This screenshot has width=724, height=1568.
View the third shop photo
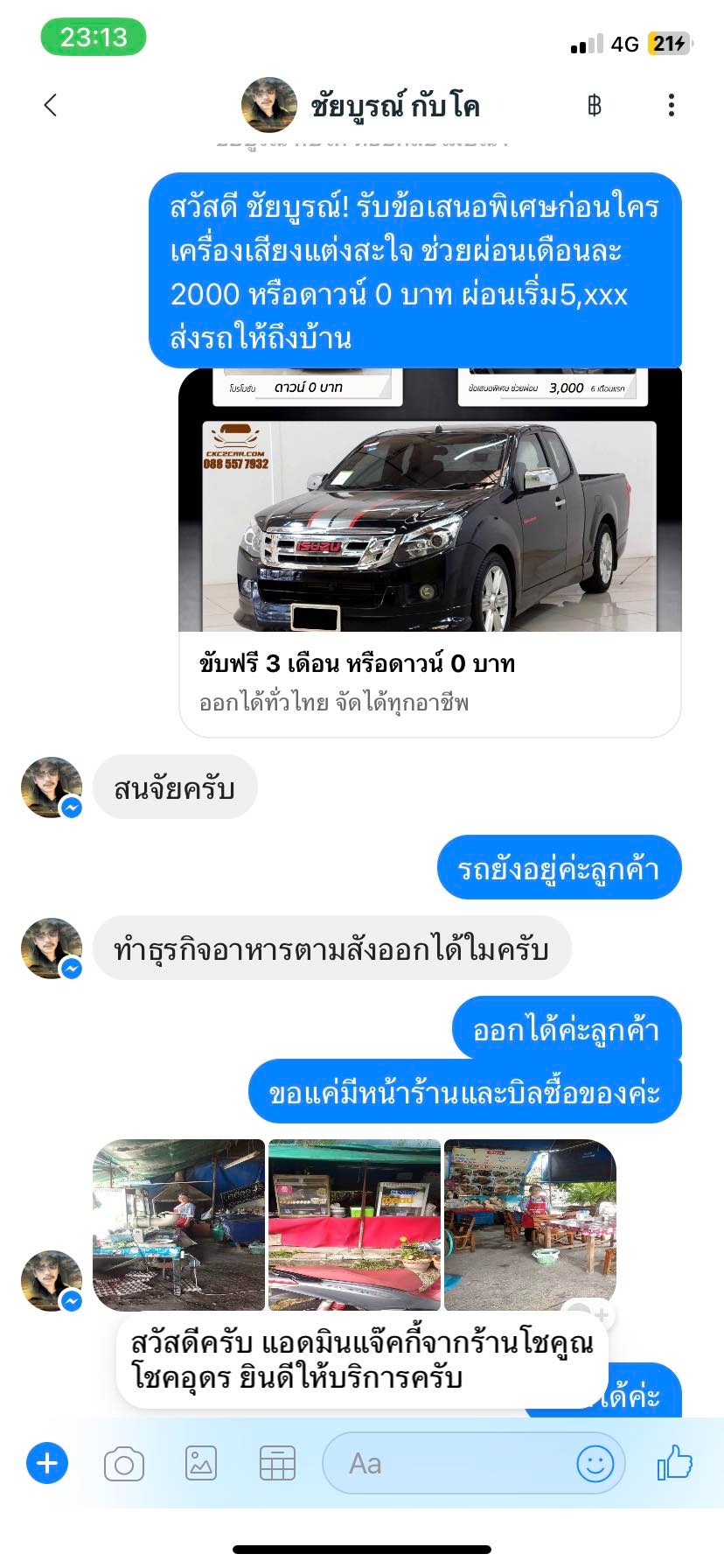click(530, 1224)
